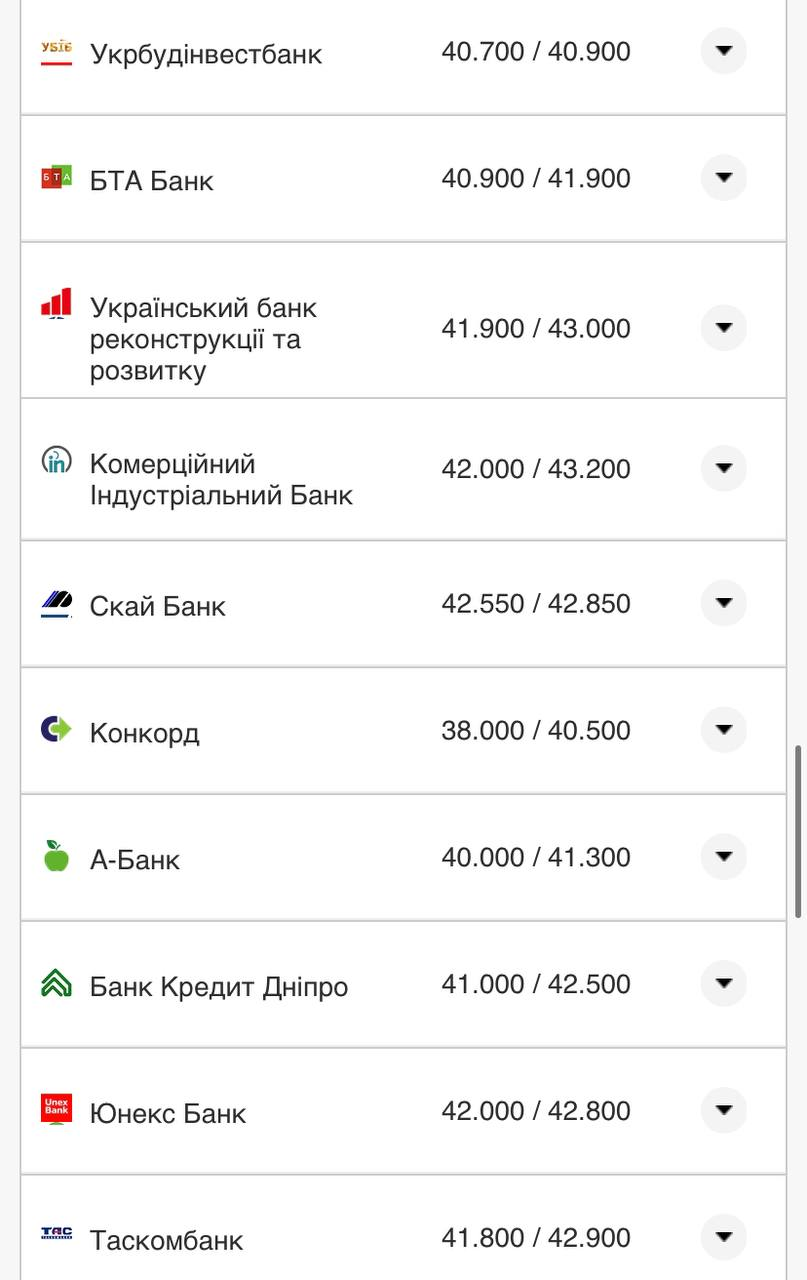
Task: Click the Таскомбанк logo icon
Action: (x=56, y=1234)
